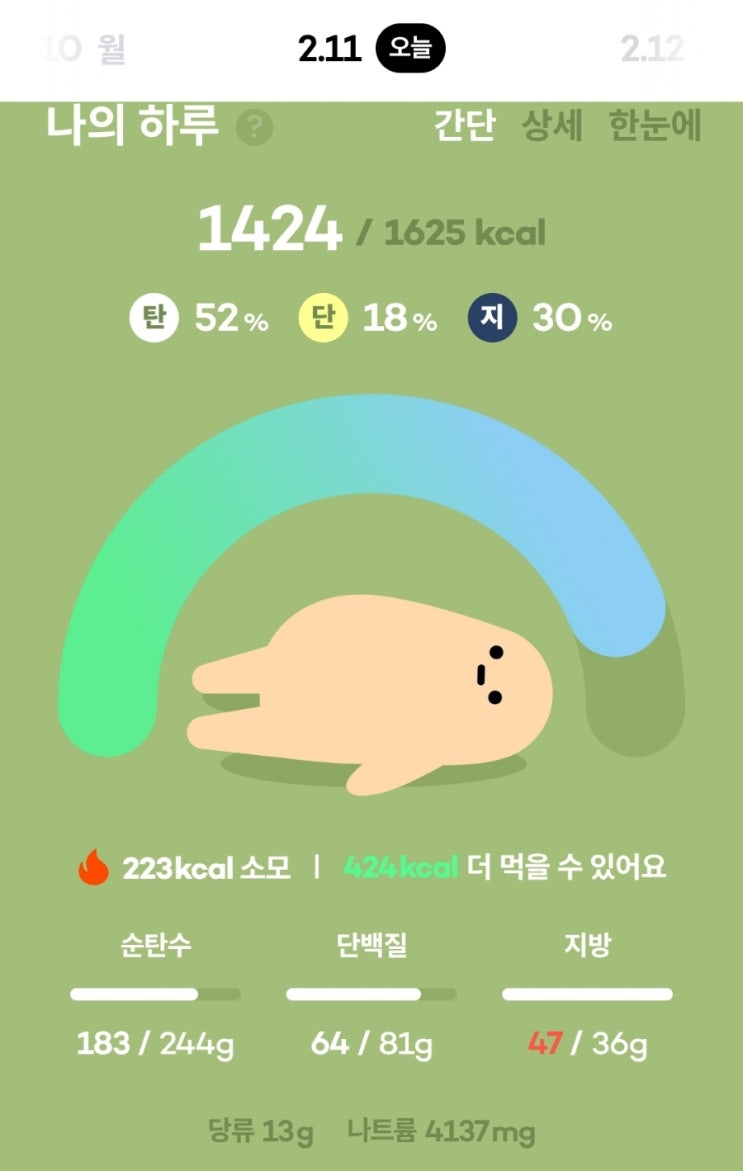Viewport: 743px width, 1171px height.
Task: Open the help icon beside 나의 하루
Action: (x=254, y=128)
